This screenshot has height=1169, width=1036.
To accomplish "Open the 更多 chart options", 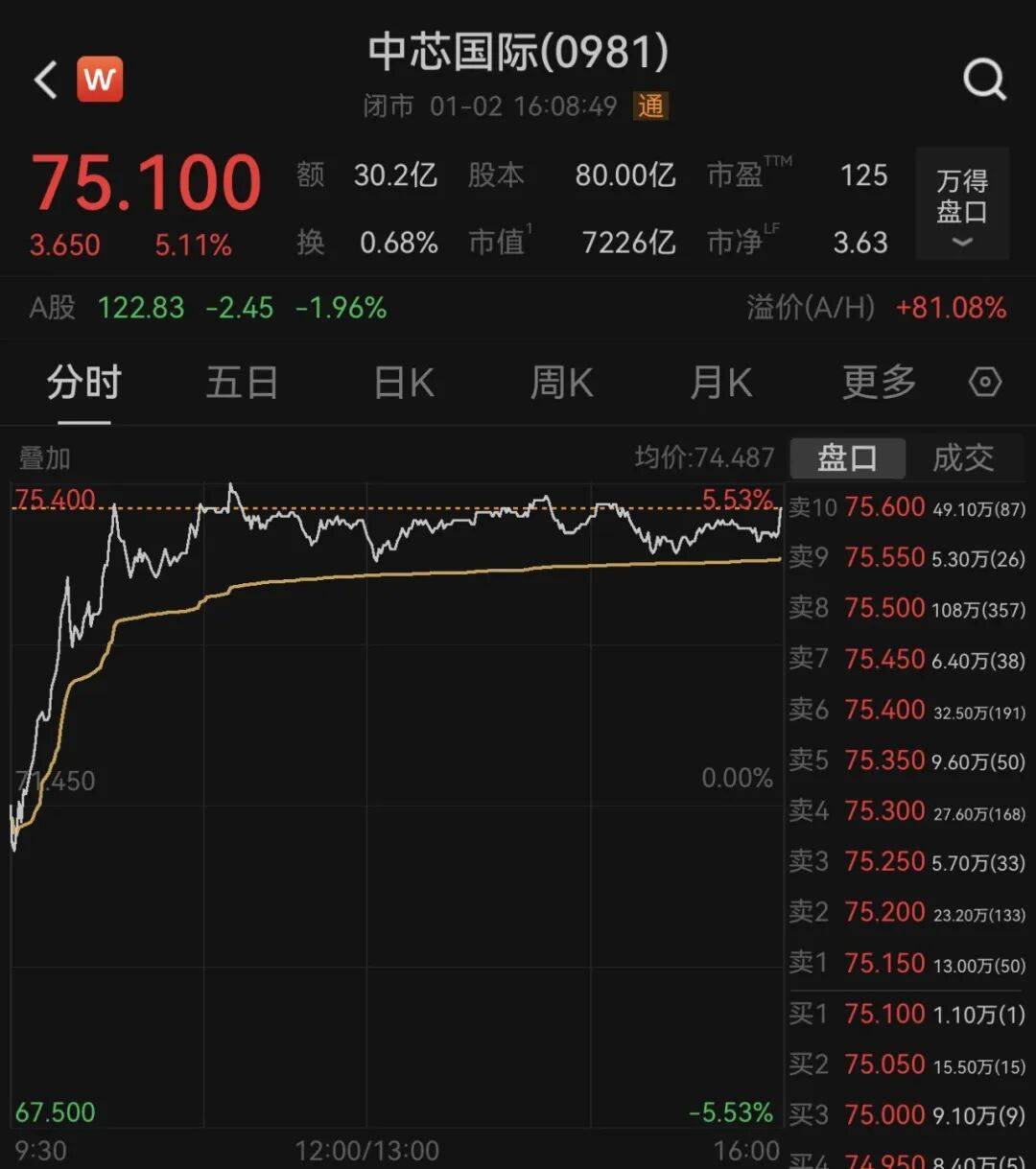I will tap(879, 384).
